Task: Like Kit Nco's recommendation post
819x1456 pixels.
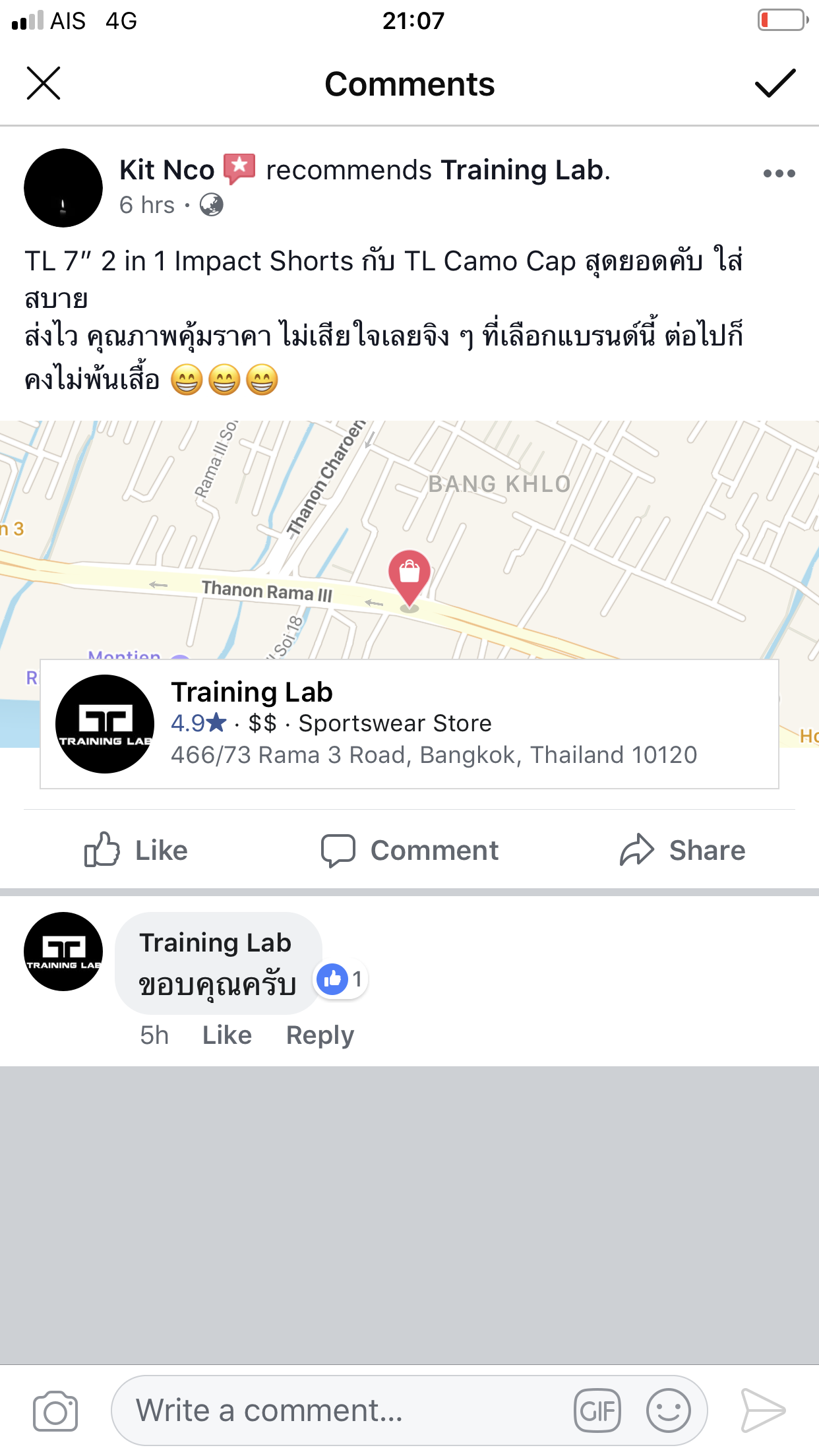Action: coord(136,850)
